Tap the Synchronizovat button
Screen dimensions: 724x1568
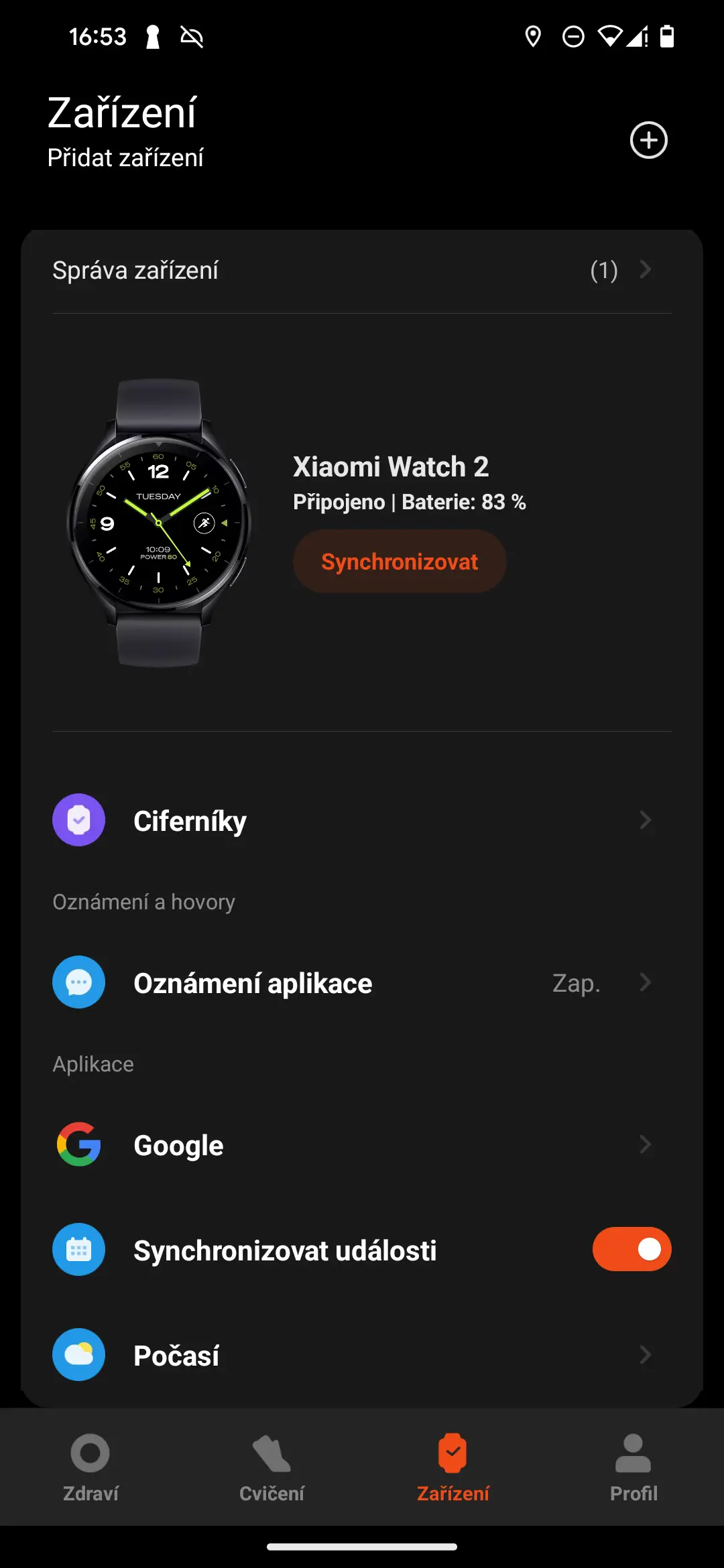click(400, 562)
